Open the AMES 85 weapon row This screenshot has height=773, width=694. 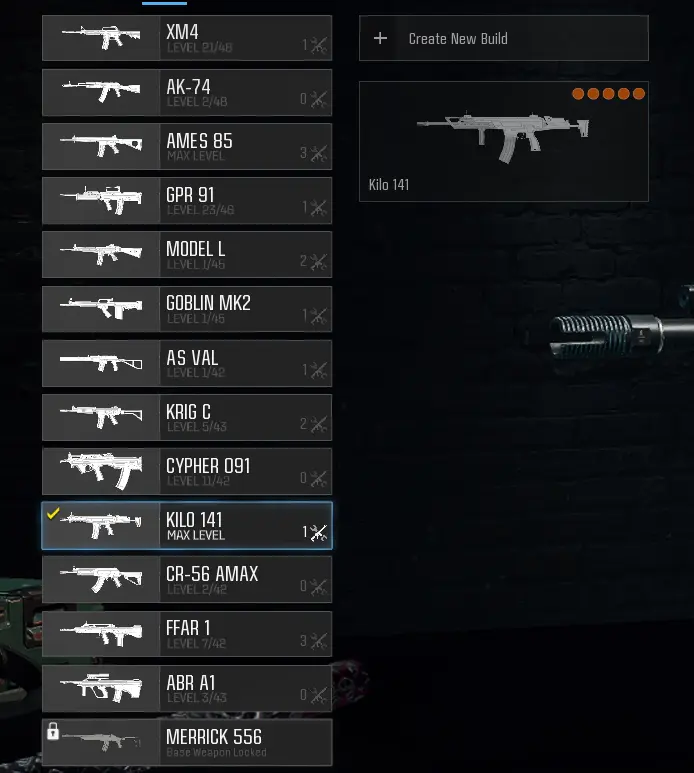[187, 146]
